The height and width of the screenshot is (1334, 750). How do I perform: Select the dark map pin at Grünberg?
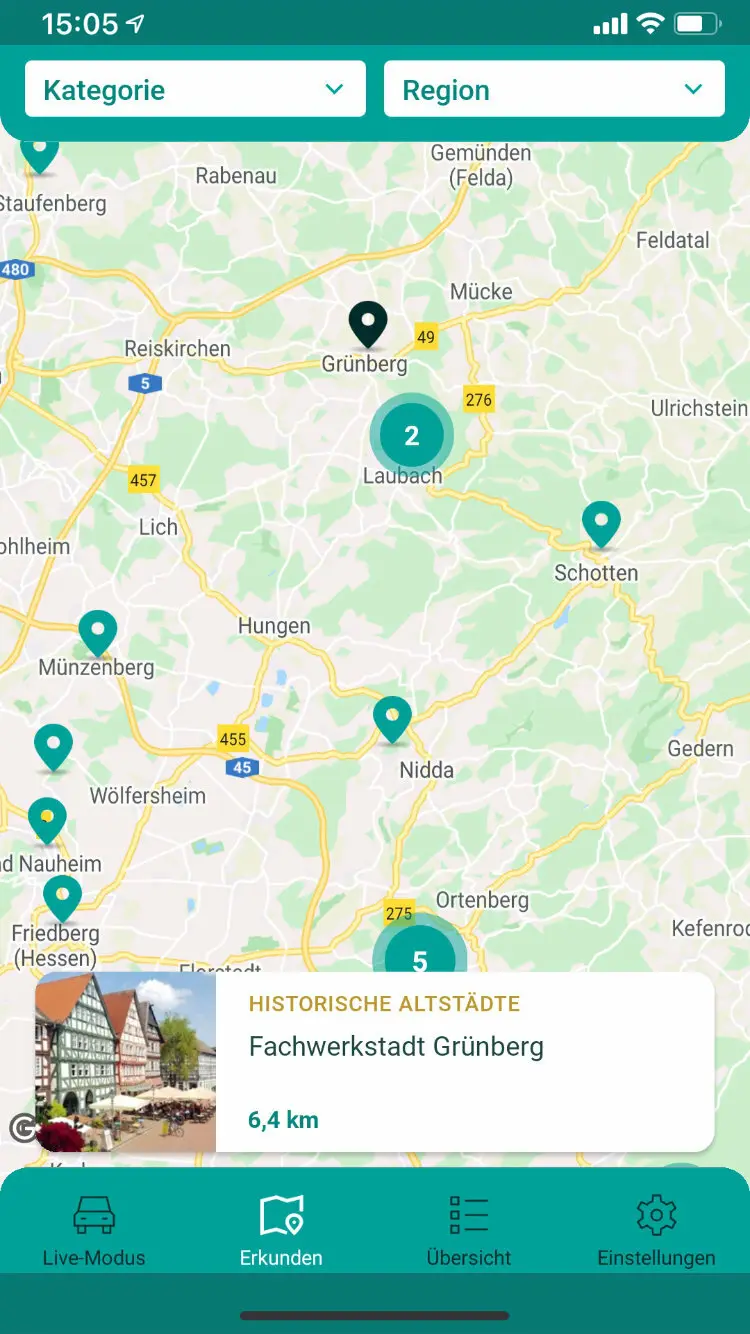pyautogui.click(x=368, y=323)
